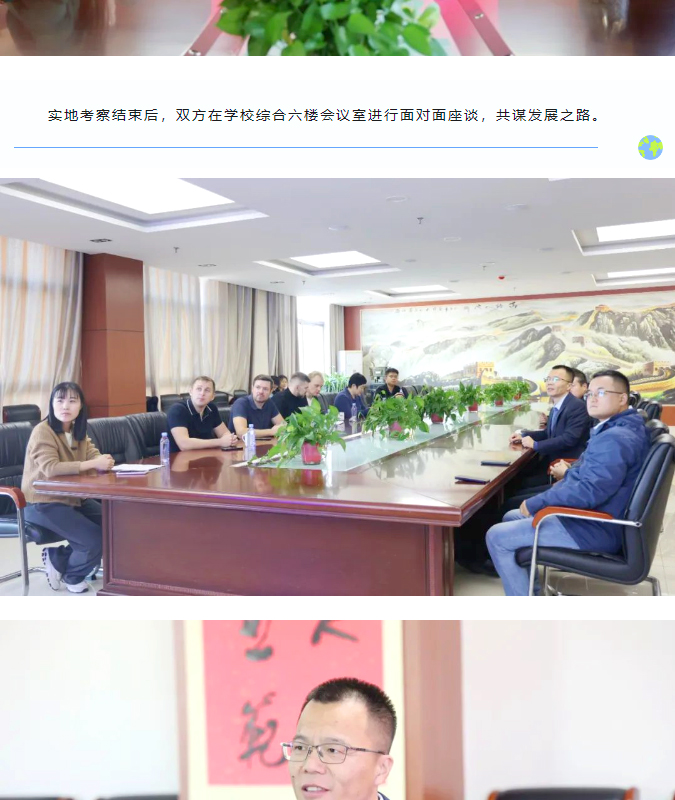Enlarge the green plant photo at top
Screen dimensions: 675x800
pos(337,27)
